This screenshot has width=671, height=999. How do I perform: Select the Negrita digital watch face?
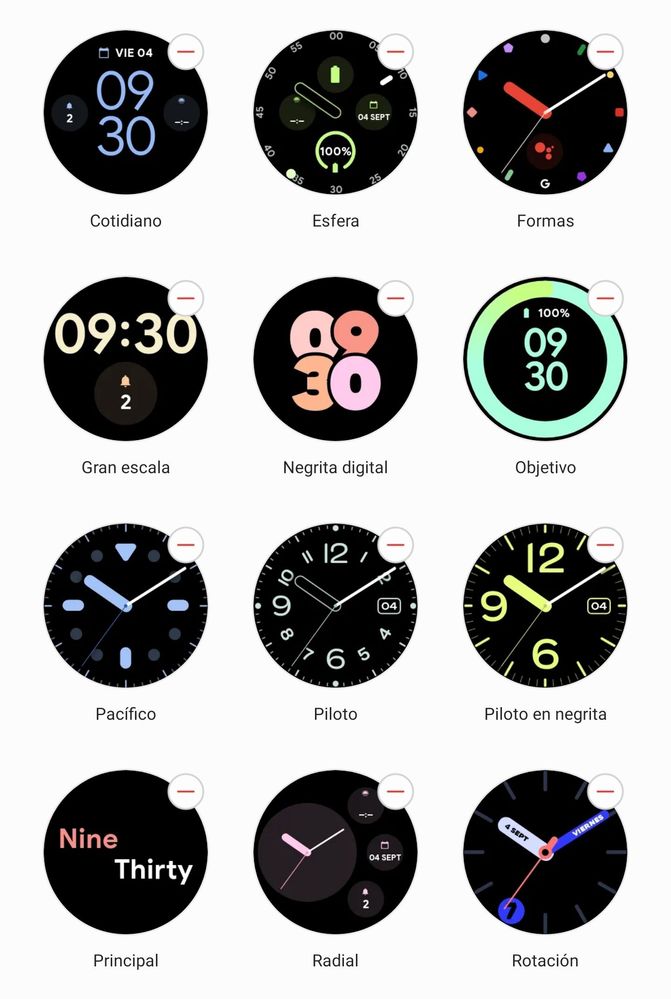tap(335, 359)
